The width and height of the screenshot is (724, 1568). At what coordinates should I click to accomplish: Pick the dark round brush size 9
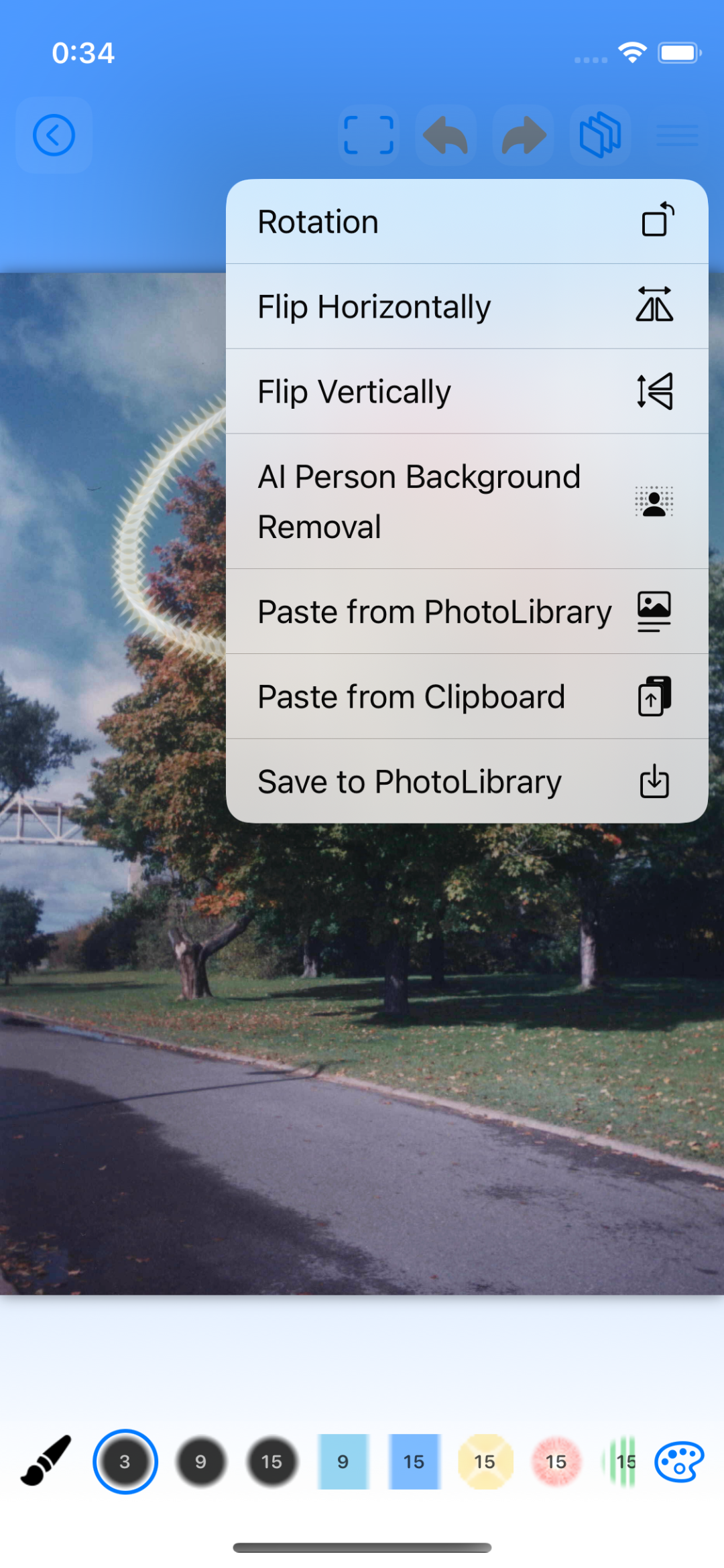click(x=200, y=1461)
